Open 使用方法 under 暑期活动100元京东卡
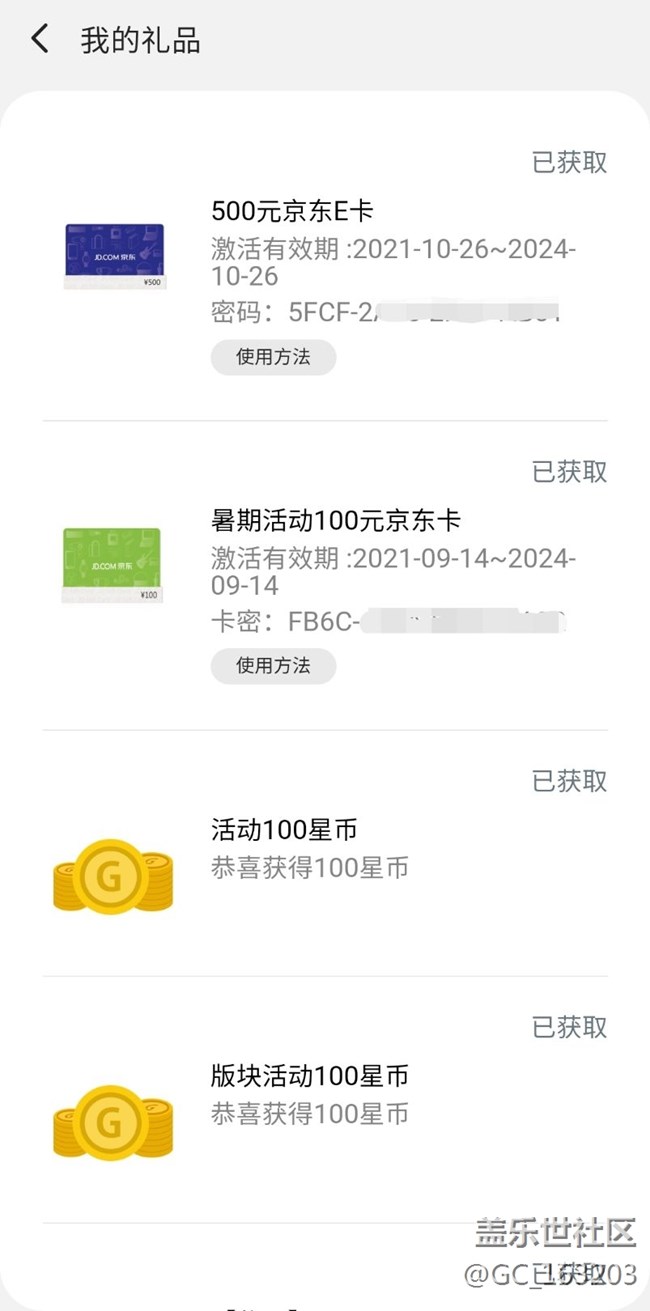The width and height of the screenshot is (650, 1311). (x=273, y=666)
